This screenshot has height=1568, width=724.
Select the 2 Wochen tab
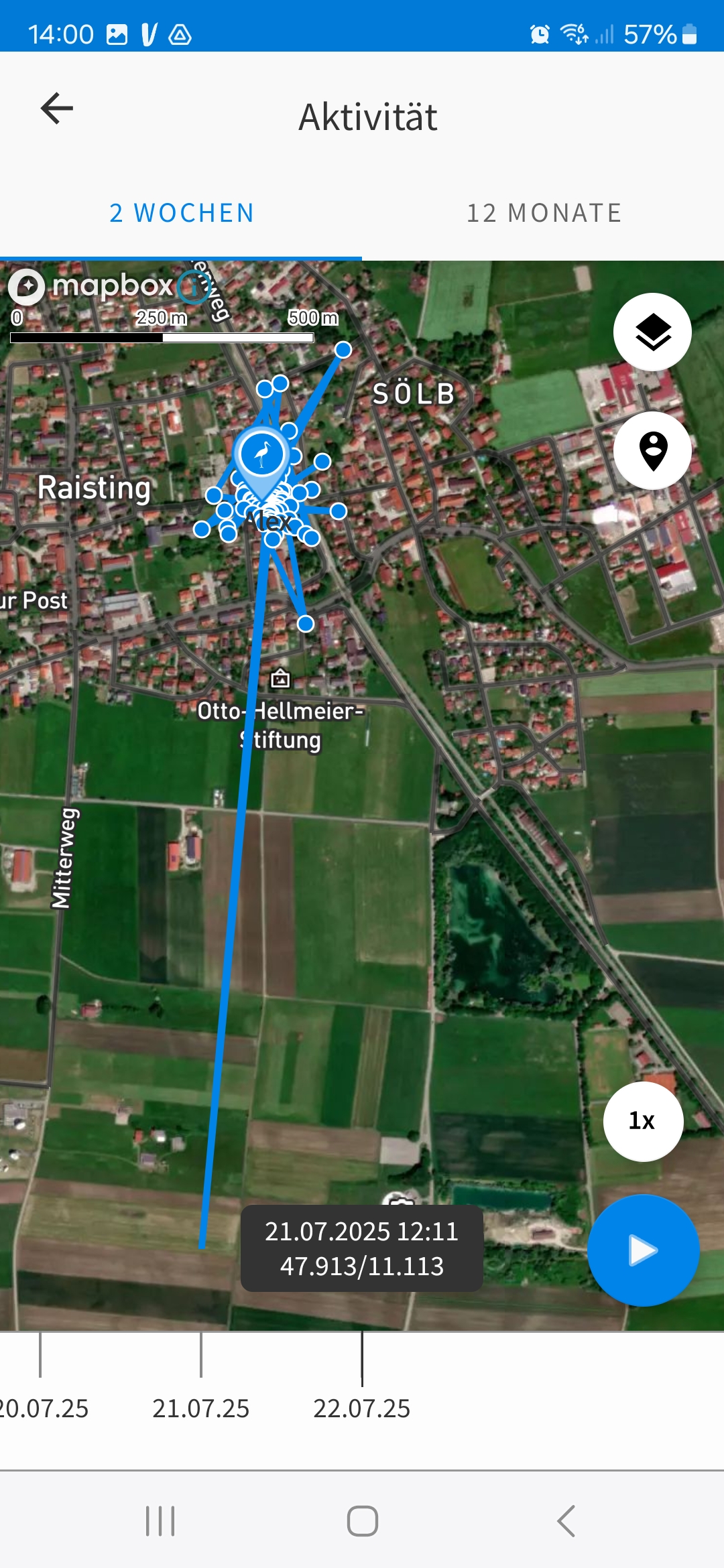[x=182, y=213]
